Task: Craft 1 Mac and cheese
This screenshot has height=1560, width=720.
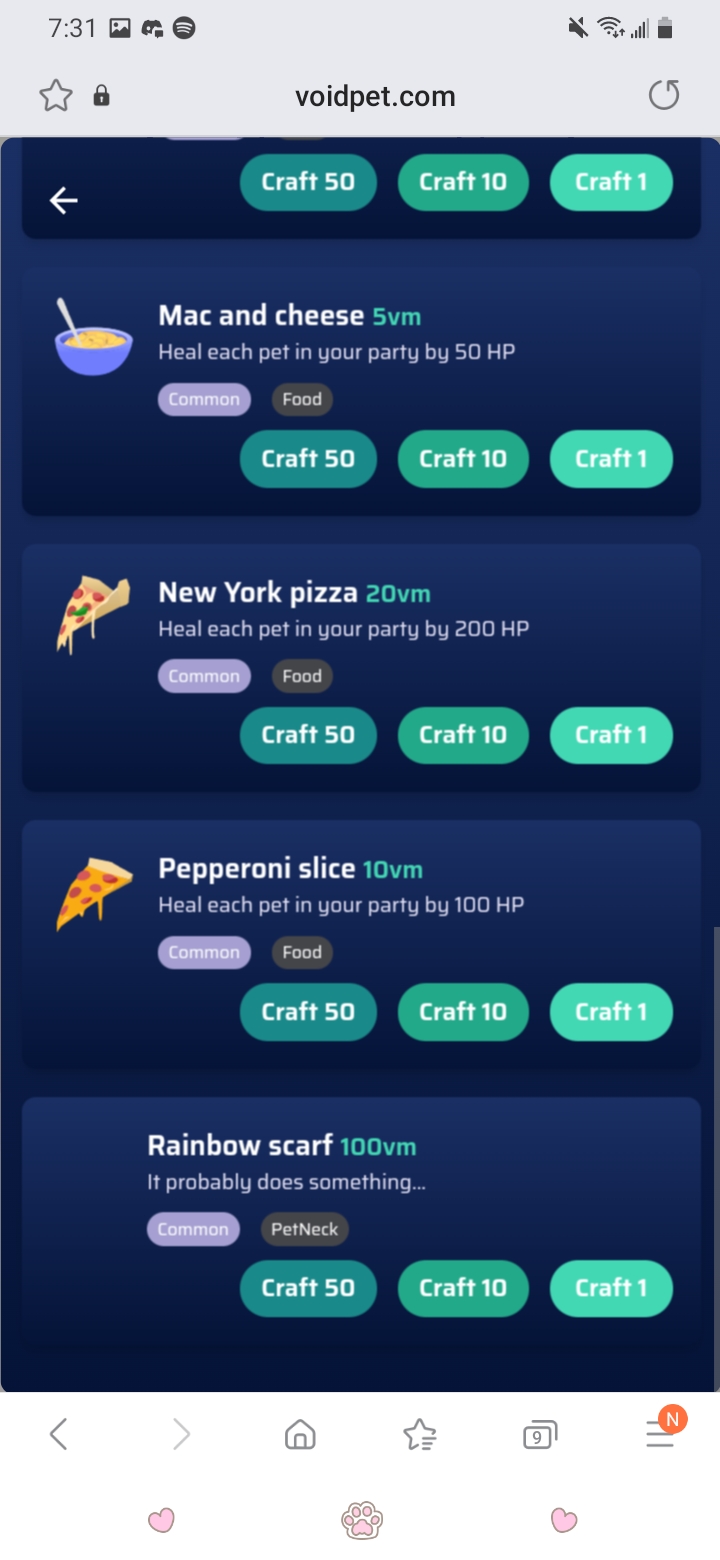Action: [x=611, y=459]
